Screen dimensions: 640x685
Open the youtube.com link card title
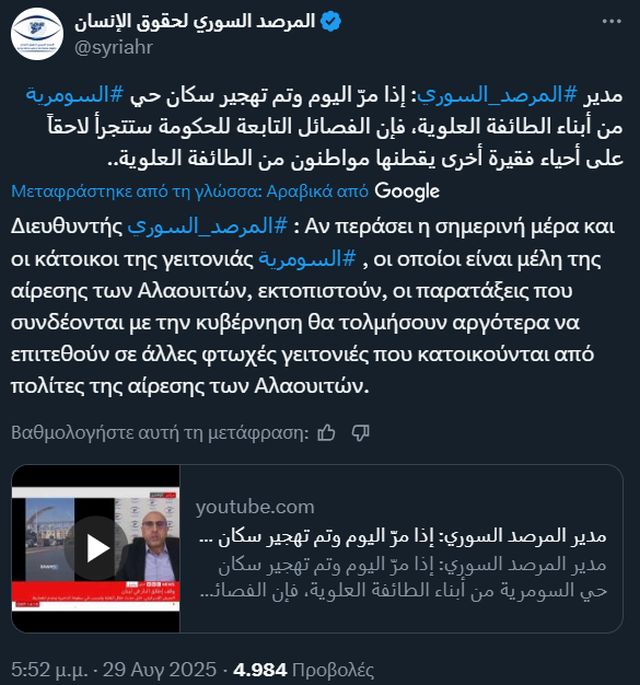coord(415,538)
